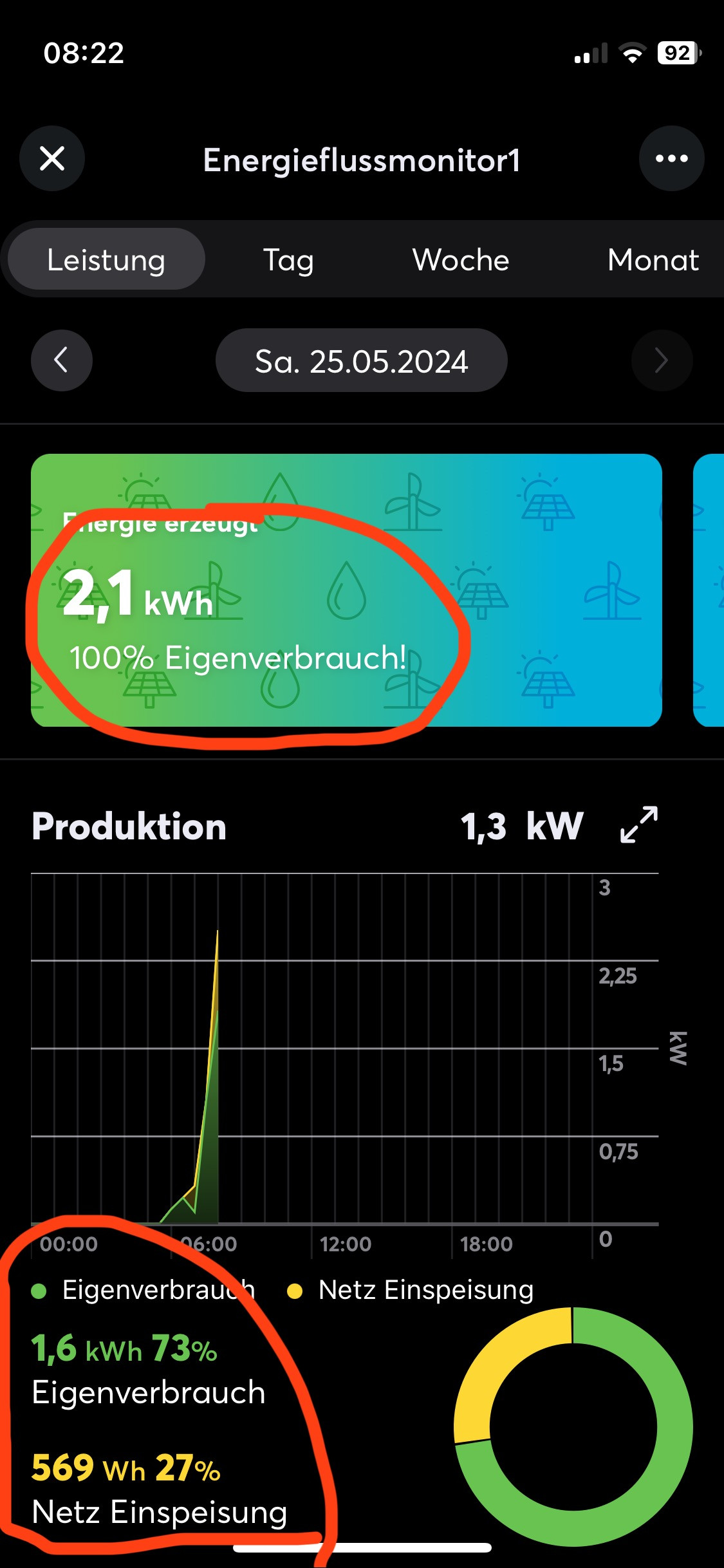This screenshot has width=724, height=1568.
Task: Expand the Produktion chart to fullscreen
Action: click(638, 825)
